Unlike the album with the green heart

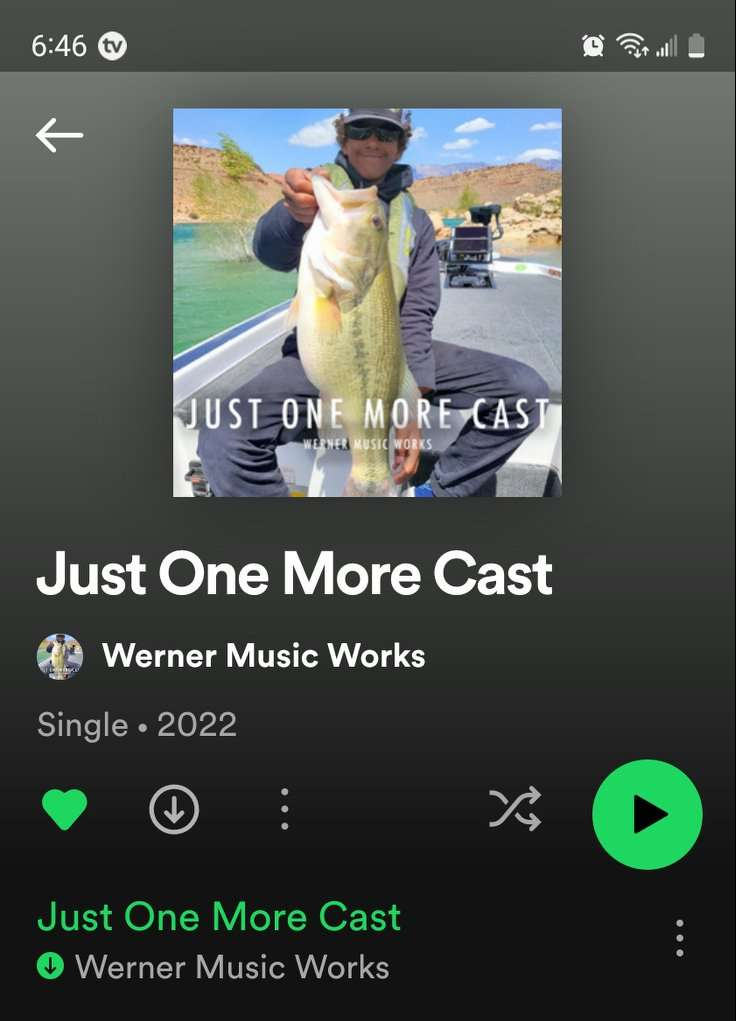[x=64, y=809]
